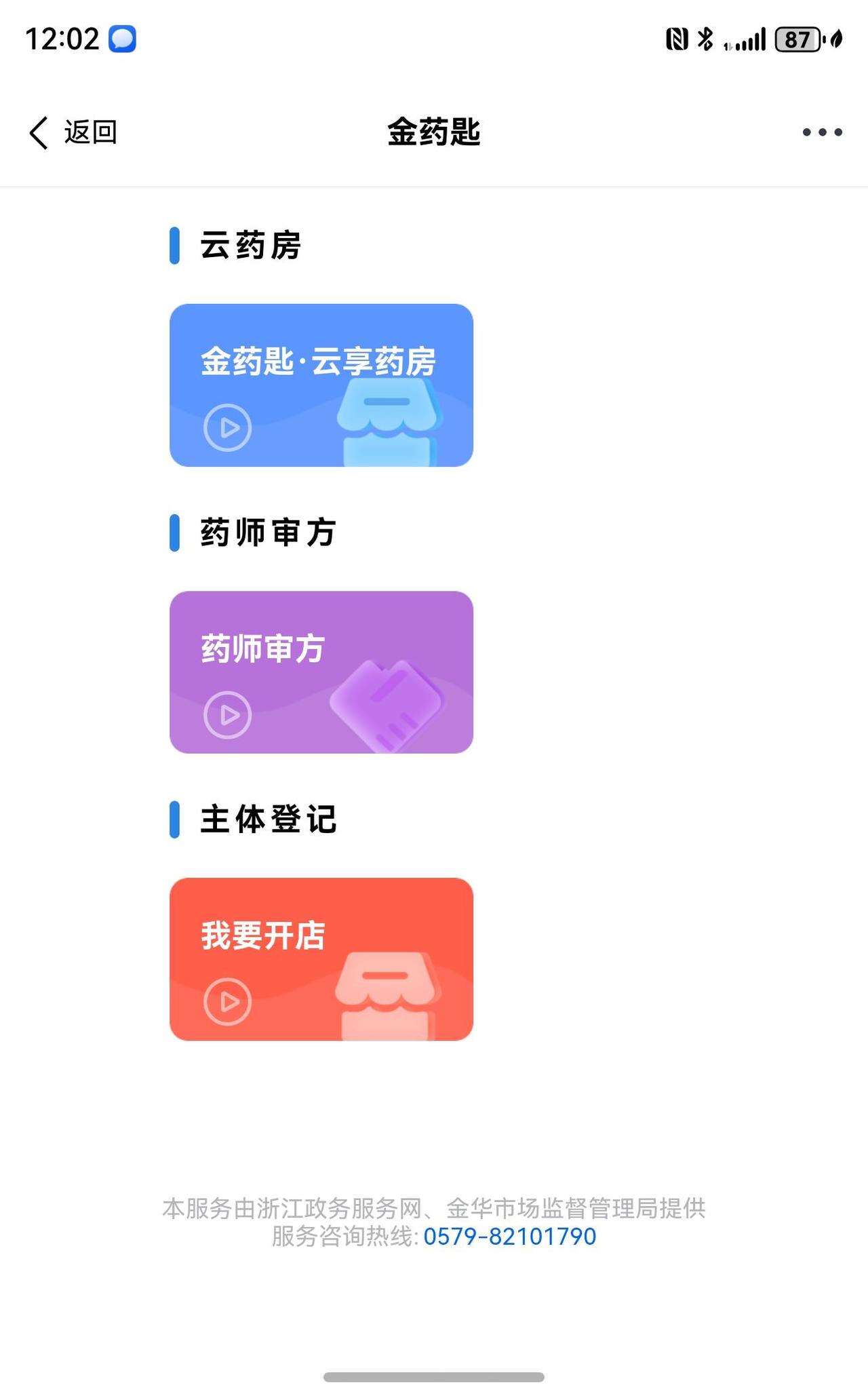
Task: Go back using the 返回 button
Action: pos(73,132)
